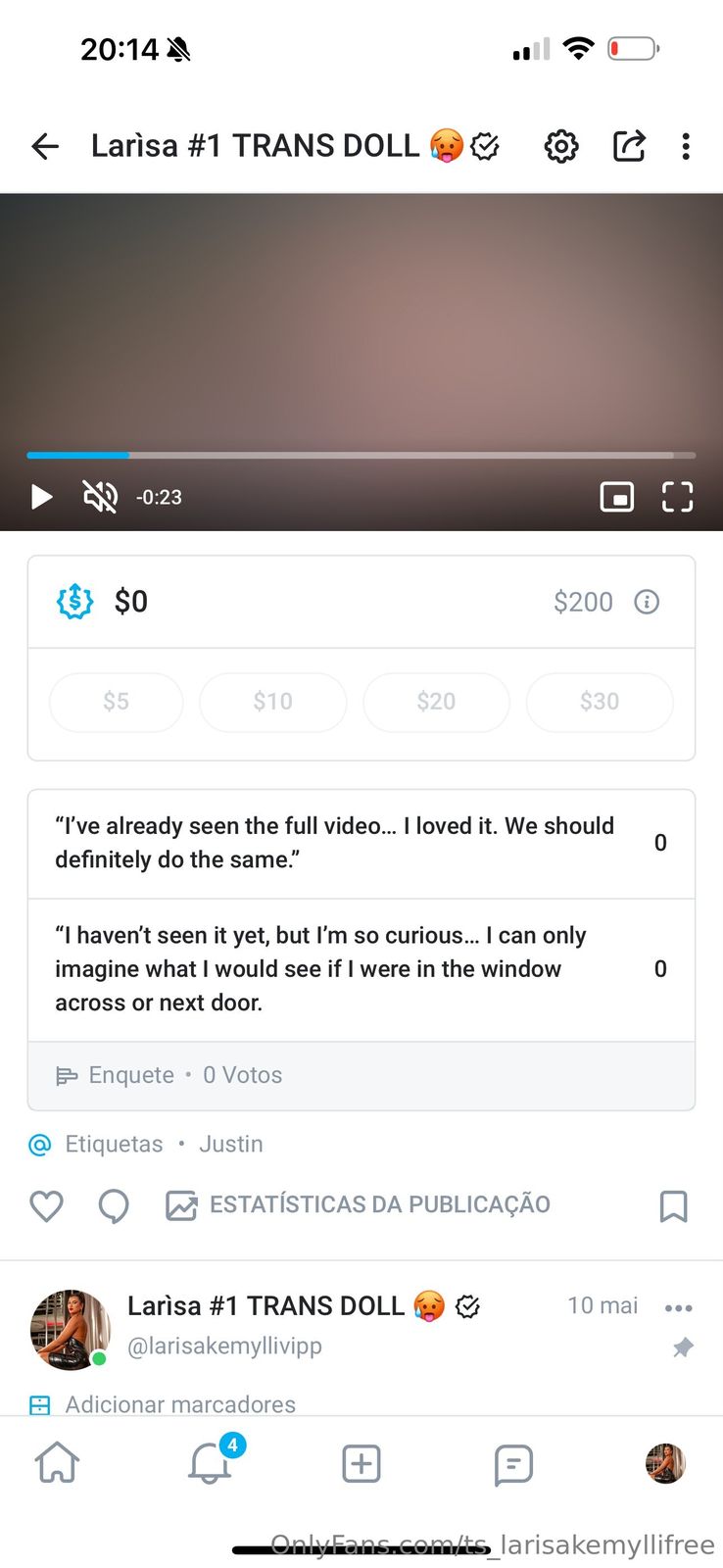The width and height of the screenshot is (723, 1568).
Task: Open the notifications bell tab
Action: coord(210,1464)
